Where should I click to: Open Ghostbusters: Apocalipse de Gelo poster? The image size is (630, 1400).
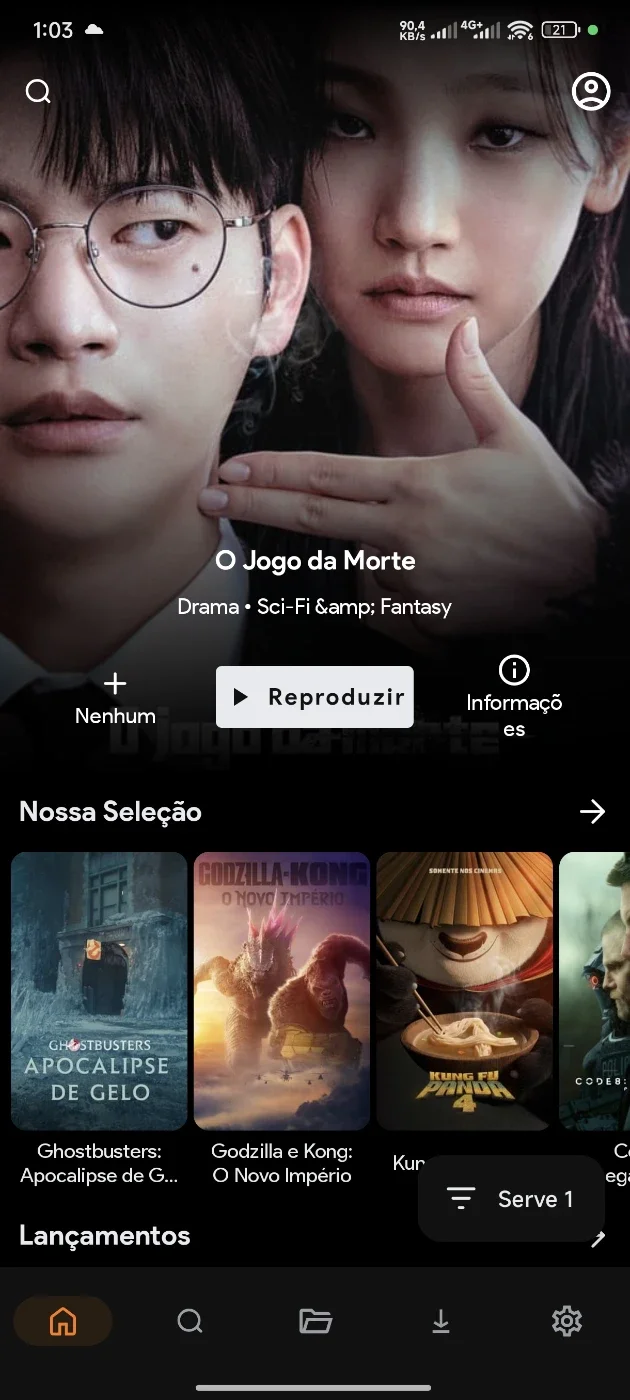tap(99, 991)
